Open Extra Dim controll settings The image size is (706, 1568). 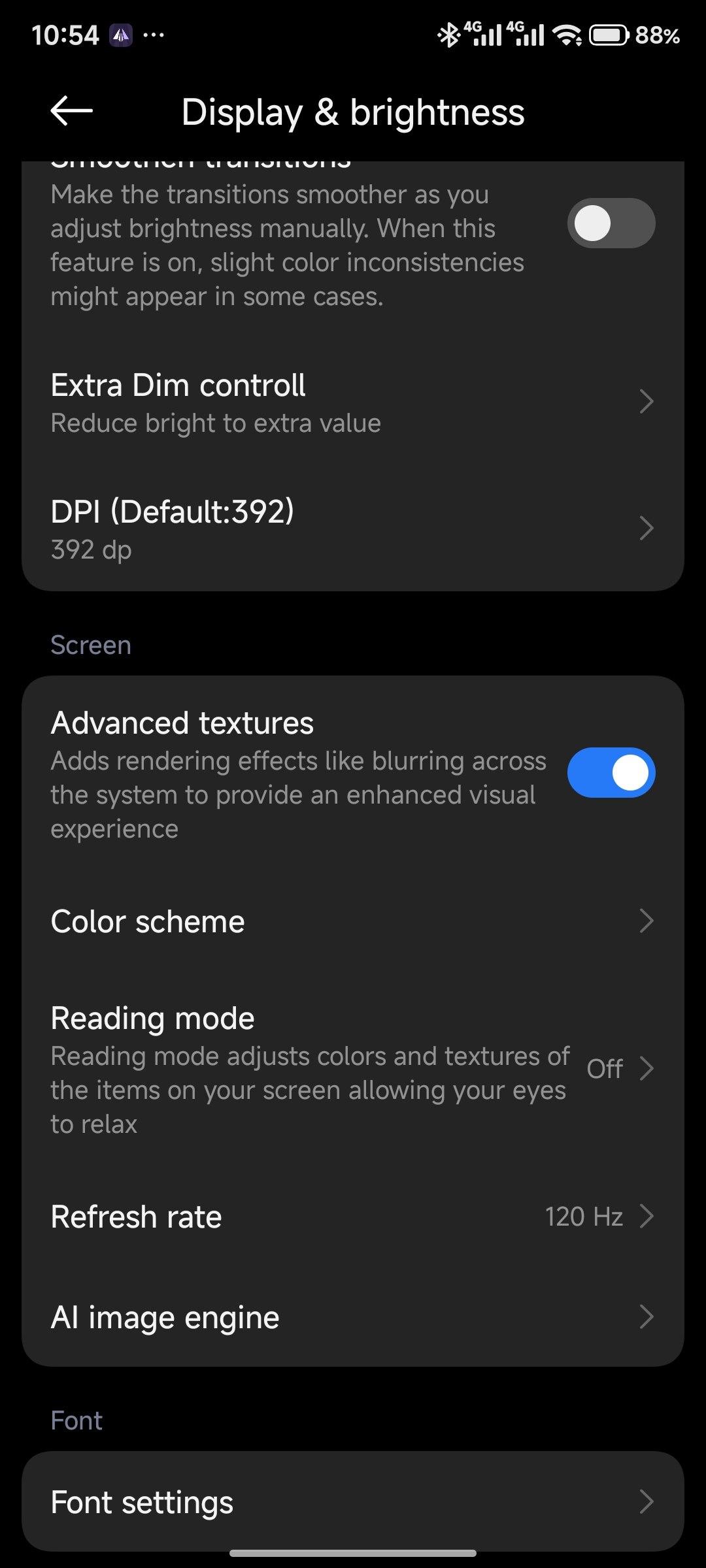tap(353, 402)
